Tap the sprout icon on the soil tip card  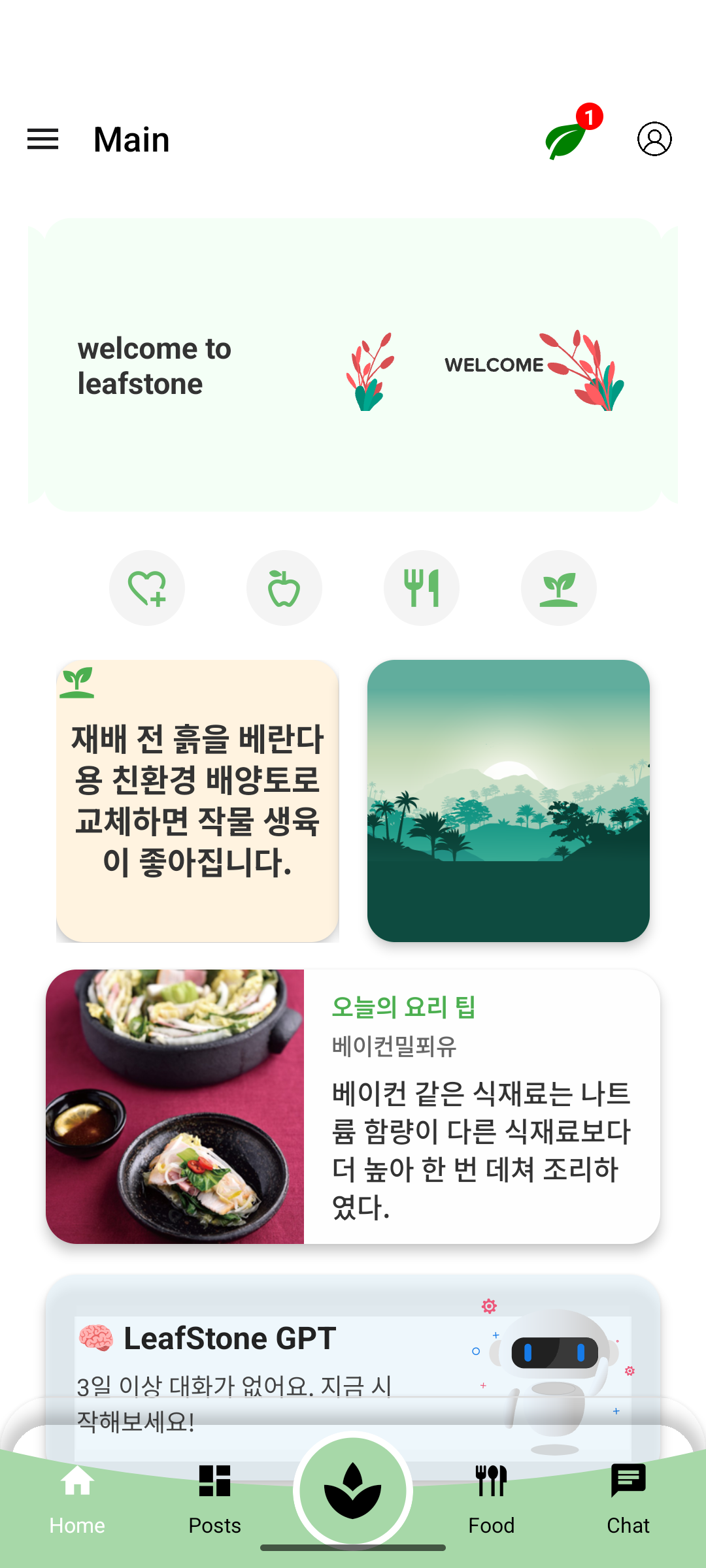tap(78, 681)
